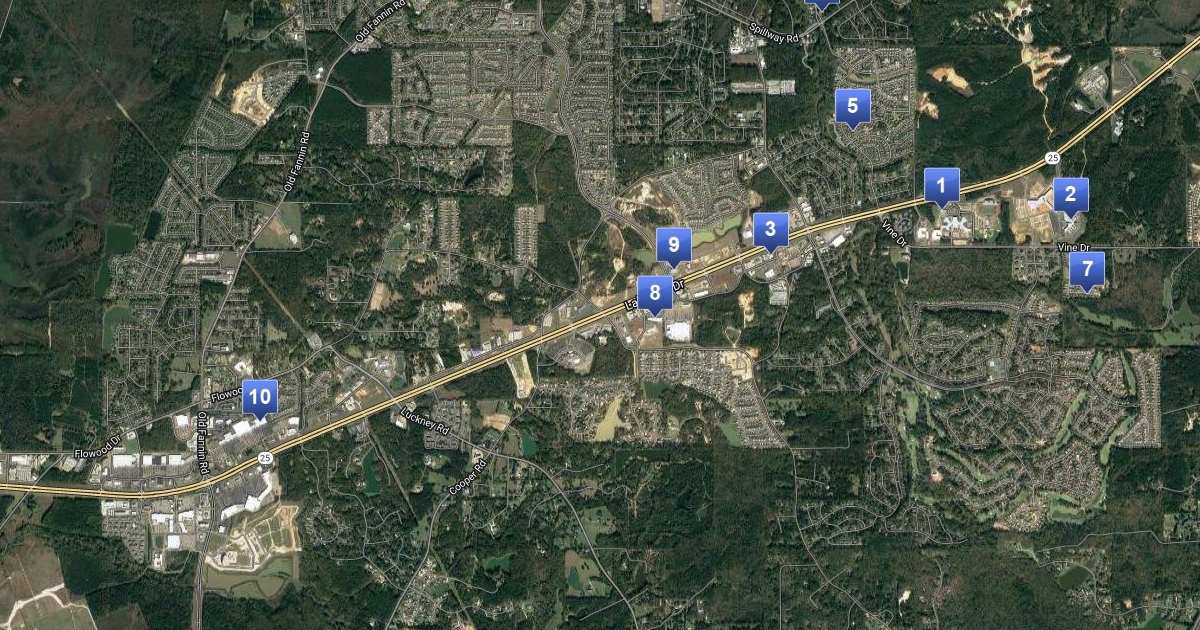Select map pin number 1
This screenshot has height=630, width=1200.
pos(941,186)
